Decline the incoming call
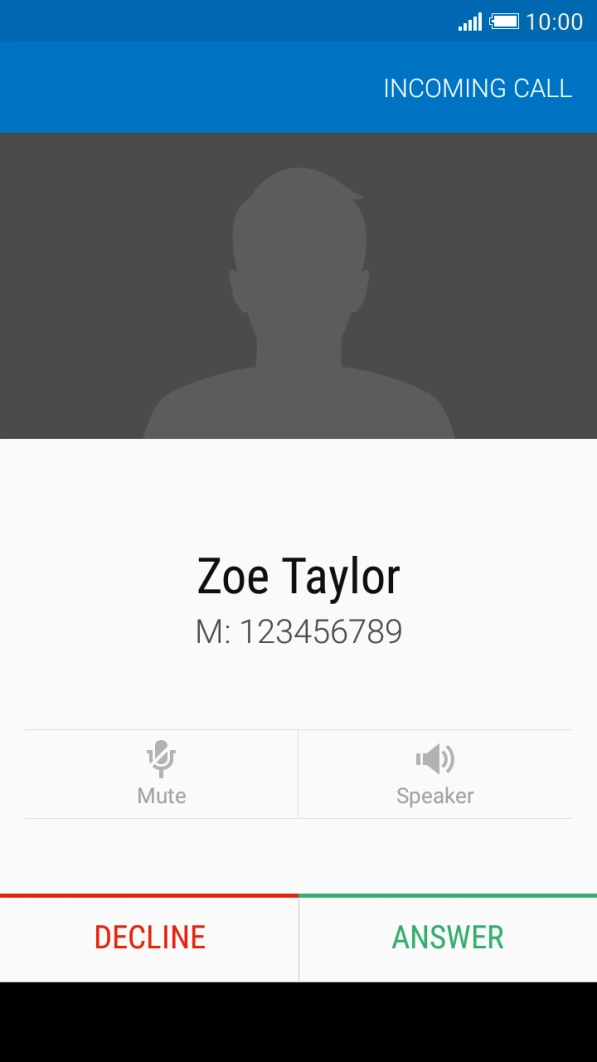597x1062 pixels. 149,938
